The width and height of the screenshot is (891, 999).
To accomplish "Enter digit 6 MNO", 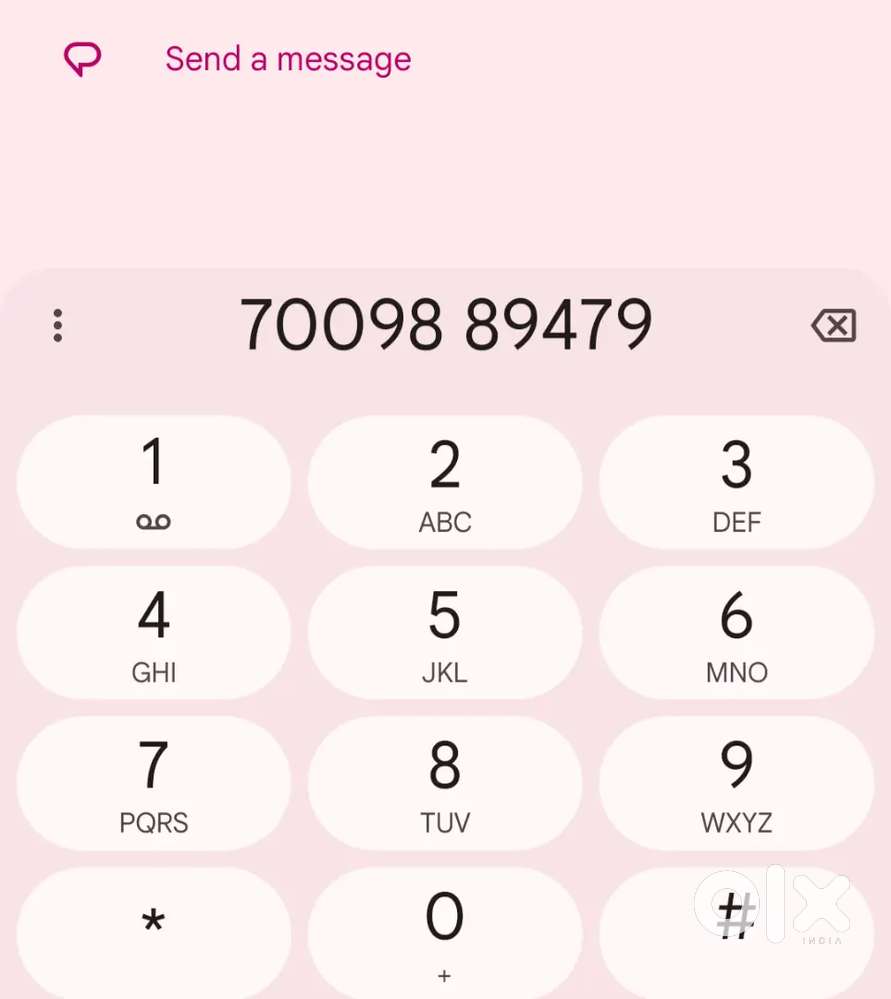I will coord(736,633).
